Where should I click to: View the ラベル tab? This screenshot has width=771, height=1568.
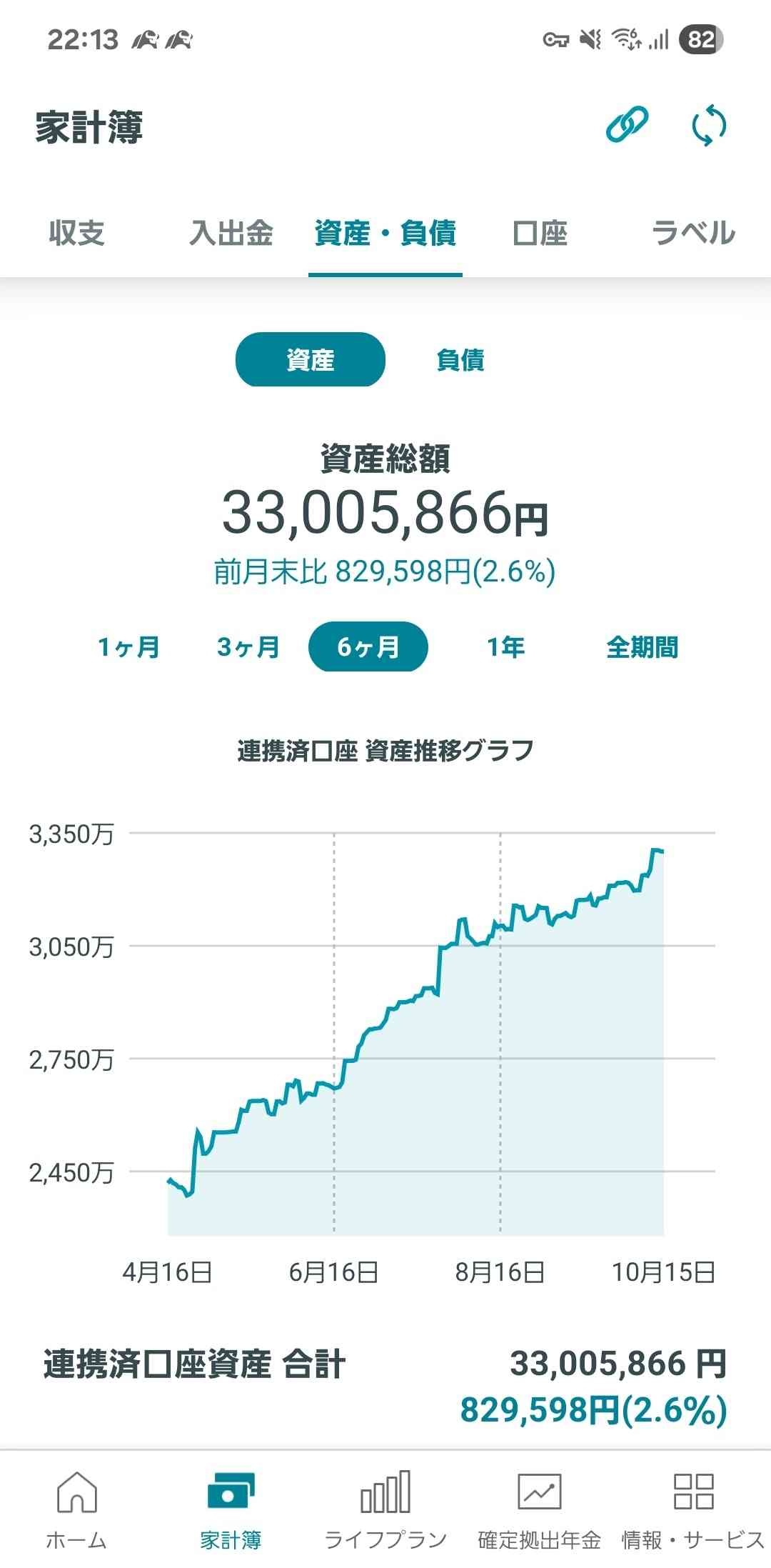click(x=692, y=233)
